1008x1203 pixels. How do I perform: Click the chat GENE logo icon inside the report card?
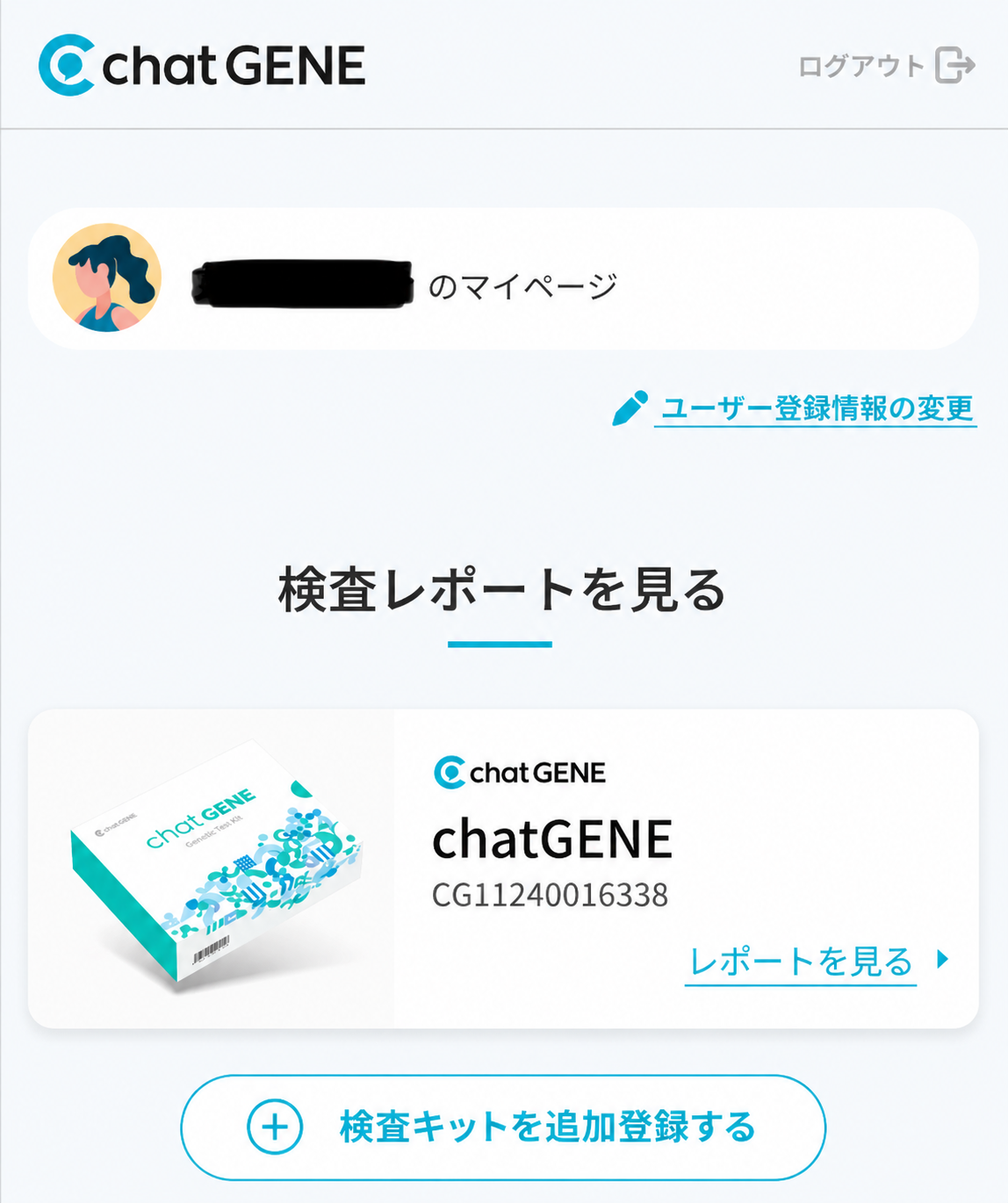pos(450,772)
